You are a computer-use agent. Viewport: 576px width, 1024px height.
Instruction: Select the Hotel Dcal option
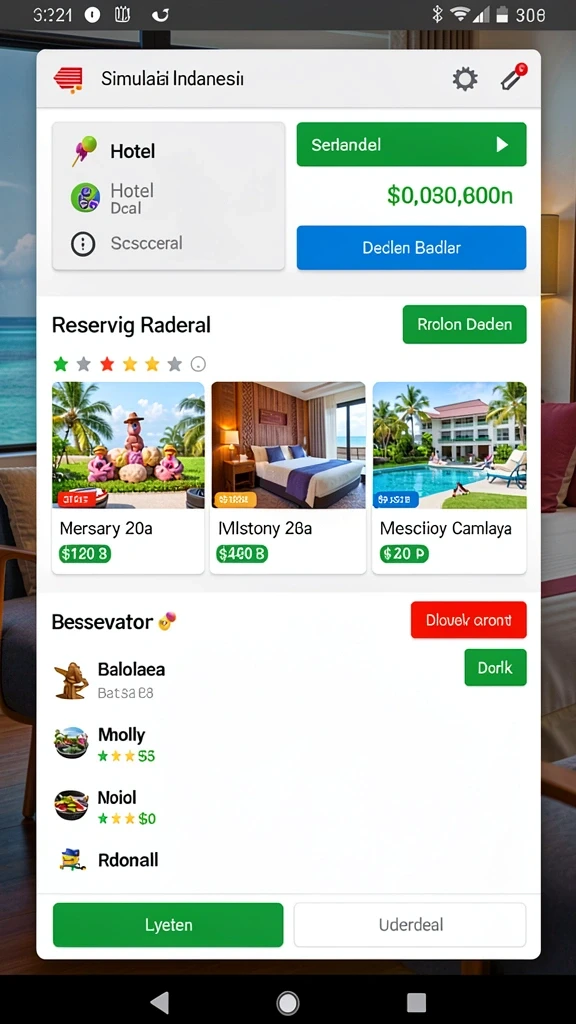(168, 198)
